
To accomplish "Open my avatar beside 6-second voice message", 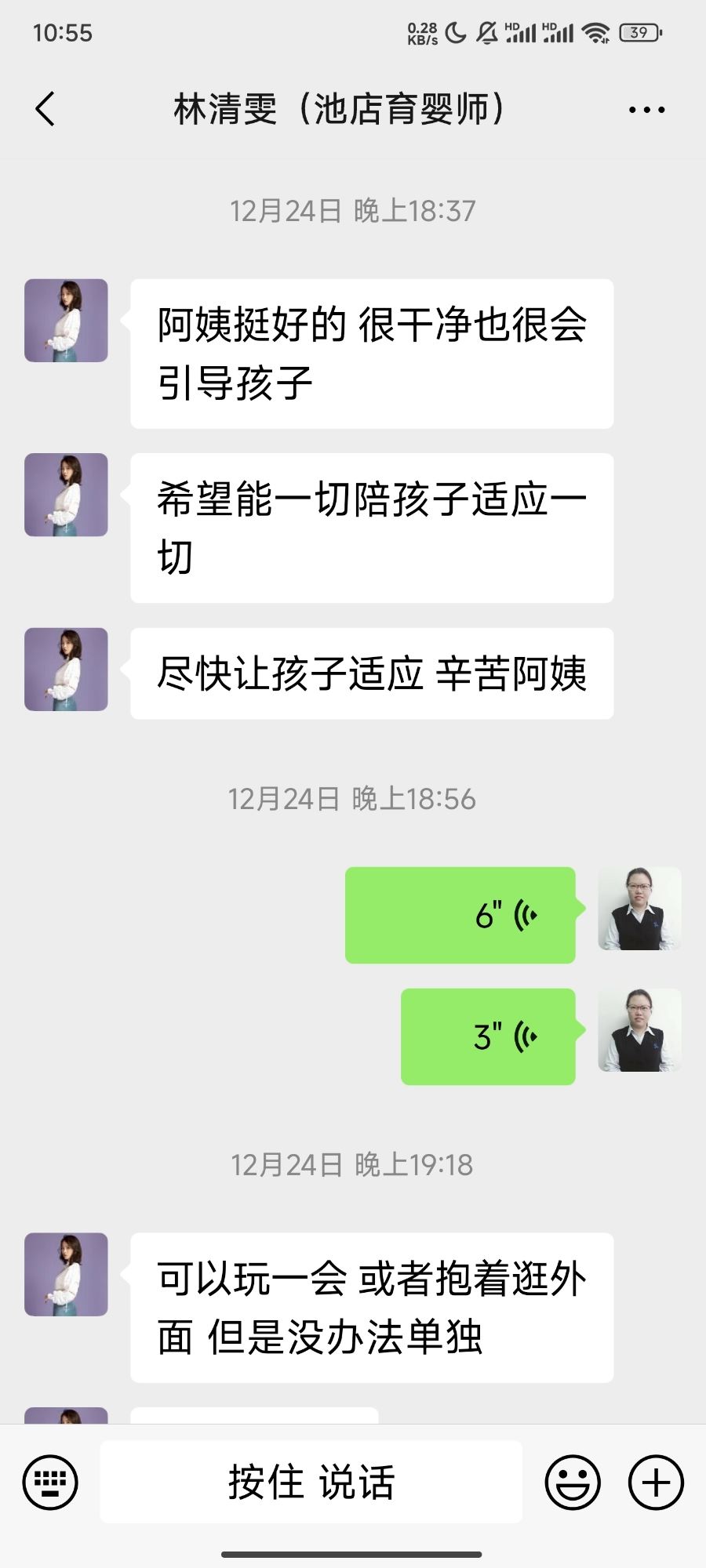I will point(639,908).
